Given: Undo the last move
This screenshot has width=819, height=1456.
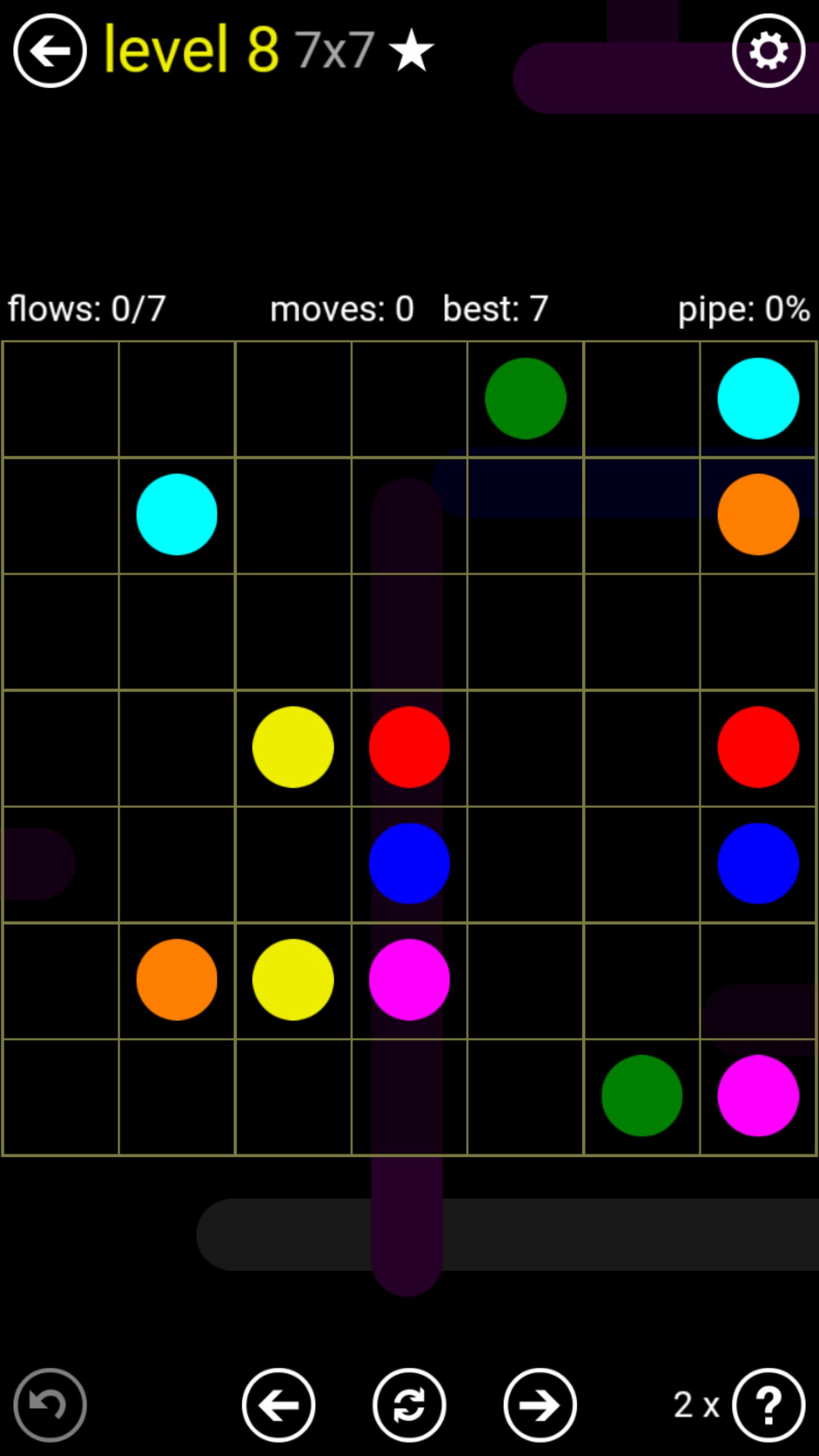Looking at the screenshot, I should point(50,1405).
